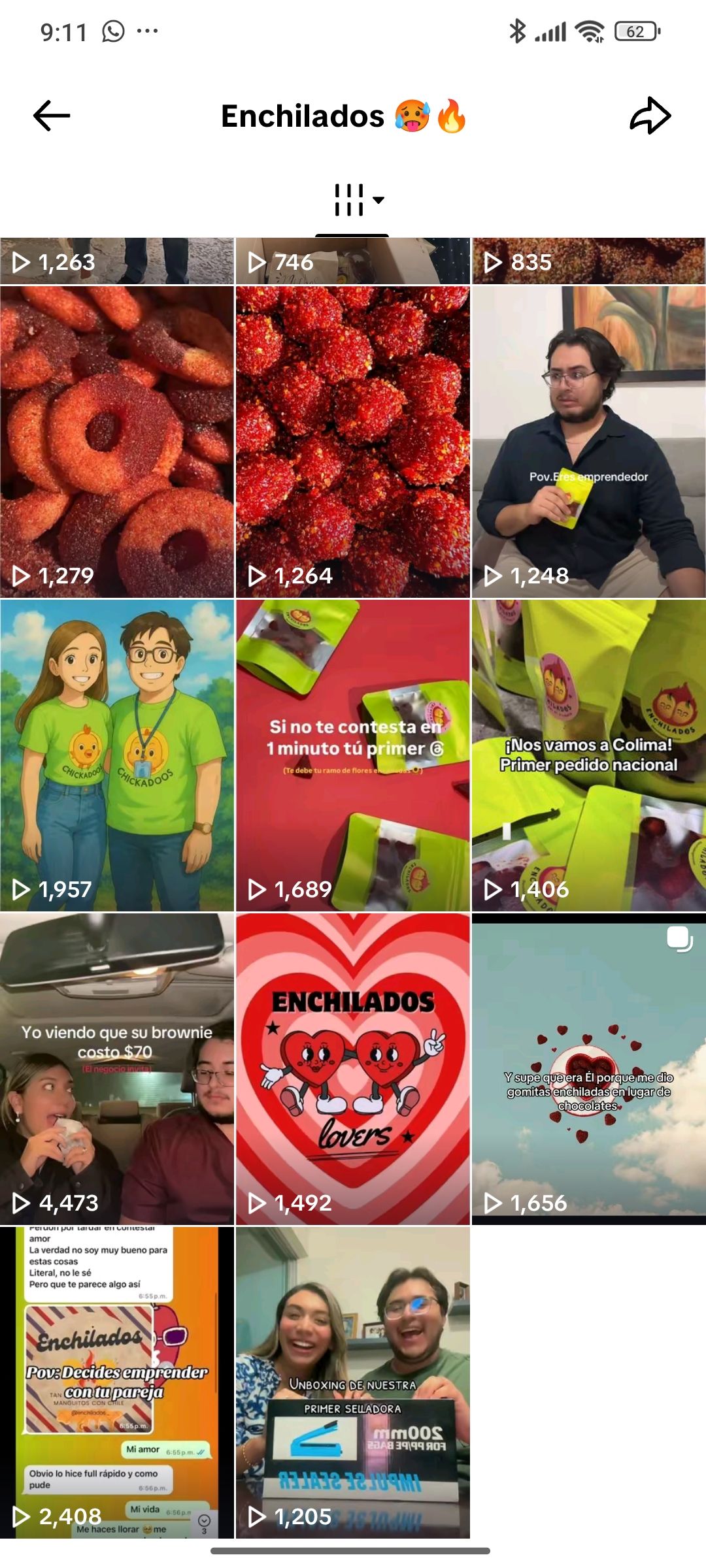Play the 'Si no te contesta en 1 minuto' video
Screen dimensions: 706x1568
353,755
